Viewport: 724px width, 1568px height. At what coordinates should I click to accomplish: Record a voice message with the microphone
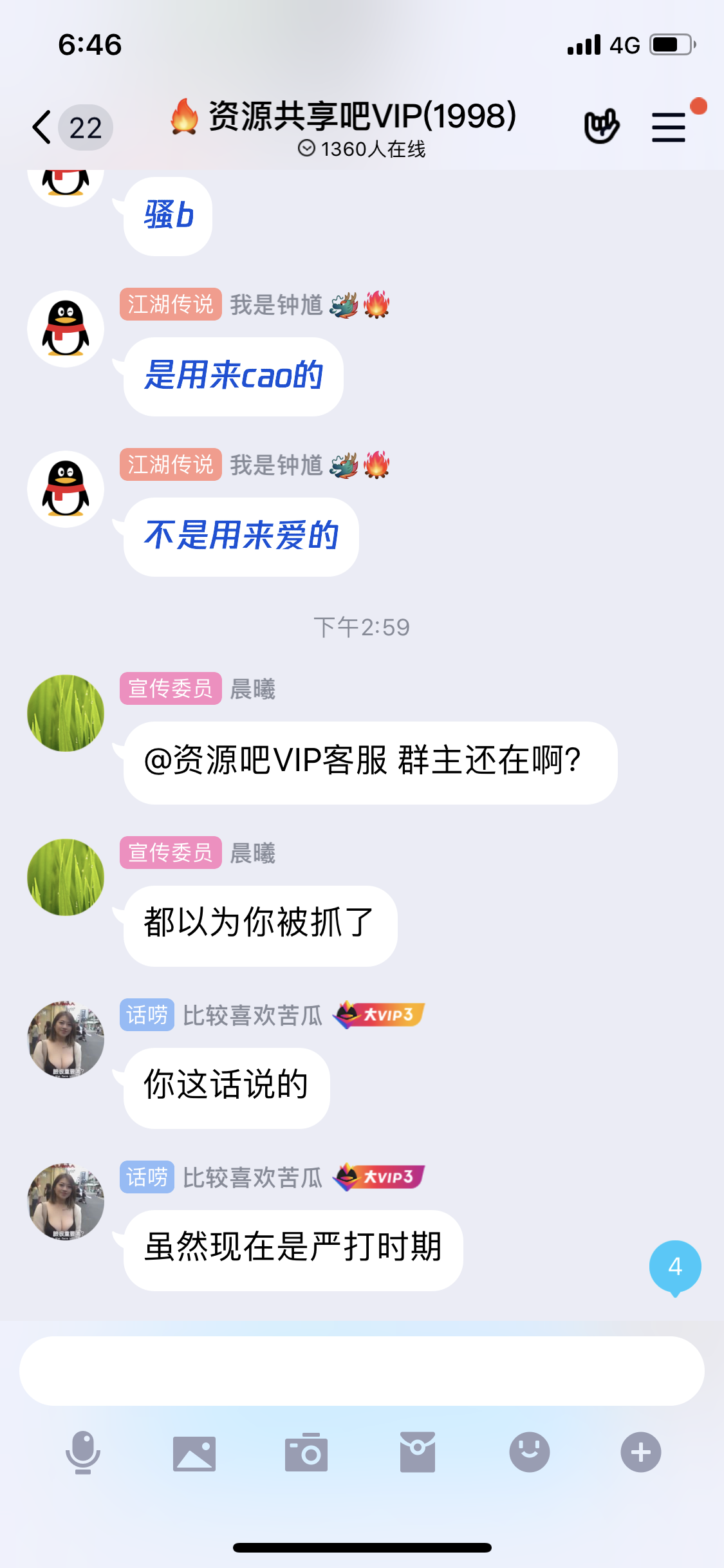[83, 1452]
